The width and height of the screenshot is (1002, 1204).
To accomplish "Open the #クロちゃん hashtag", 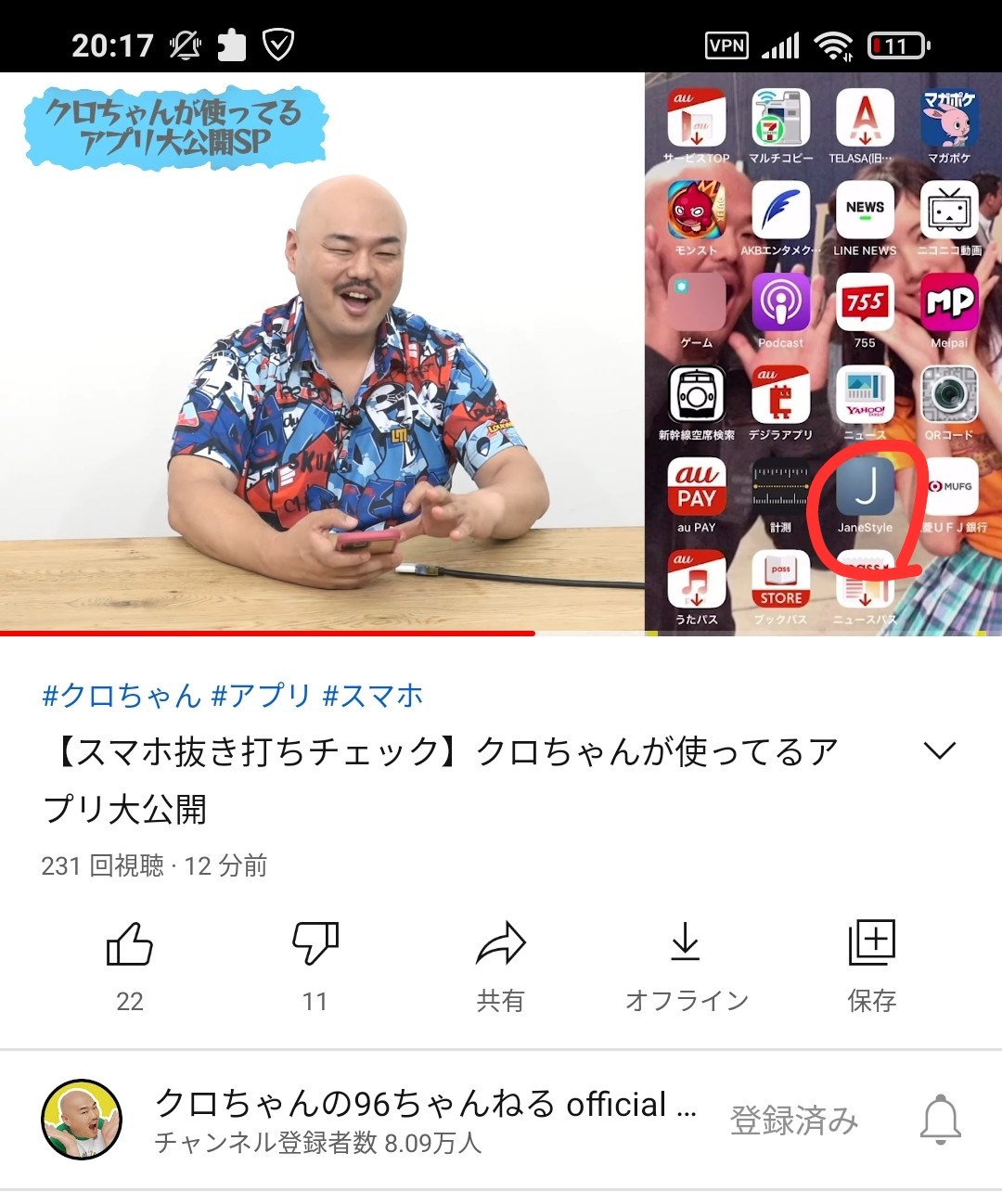I will click(x=122, y=696).
